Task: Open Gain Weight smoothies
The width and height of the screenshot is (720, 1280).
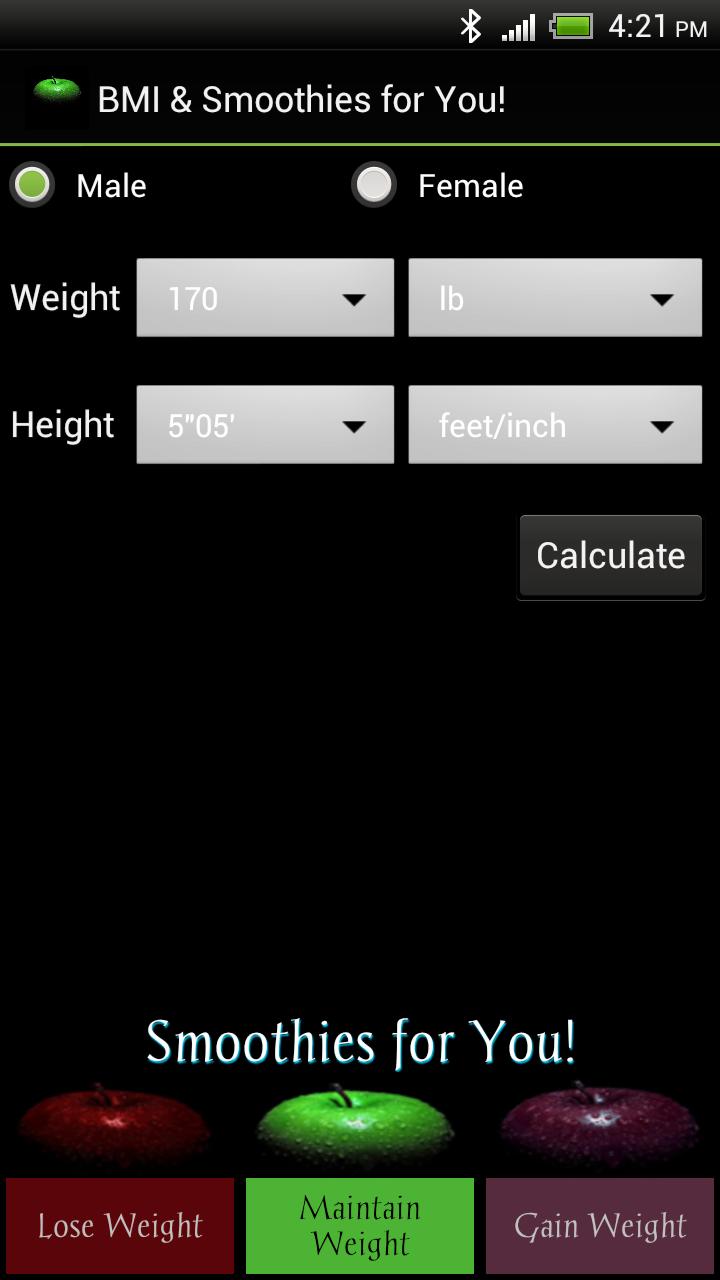Action: tap(600, 1225)
